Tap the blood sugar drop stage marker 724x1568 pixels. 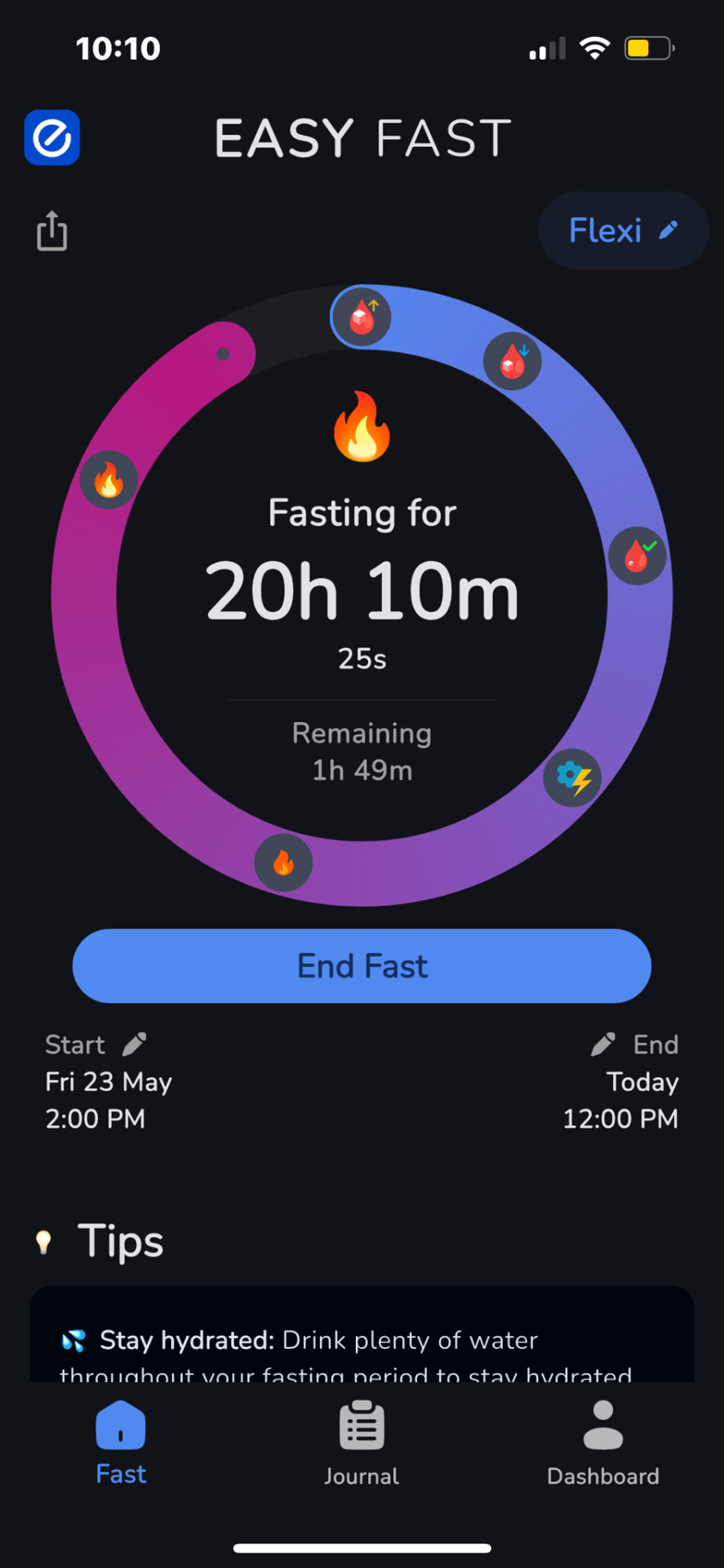tap(513, 361)
